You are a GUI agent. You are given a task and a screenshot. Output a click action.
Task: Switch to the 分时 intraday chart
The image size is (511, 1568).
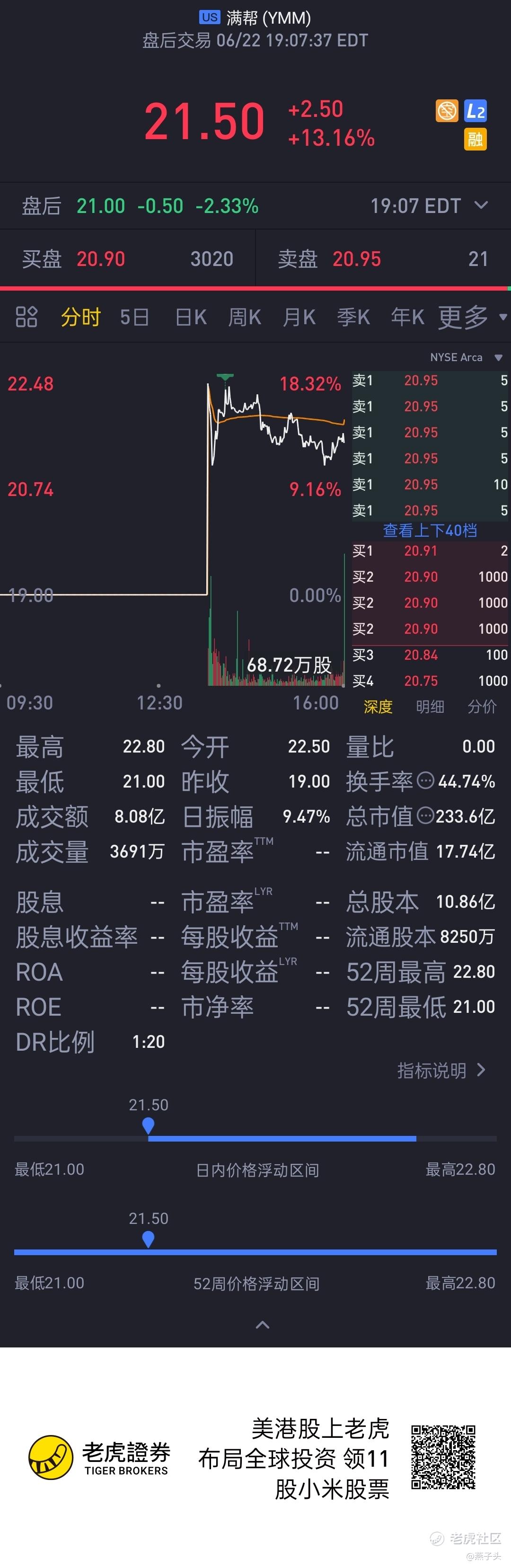coord(80,317)
